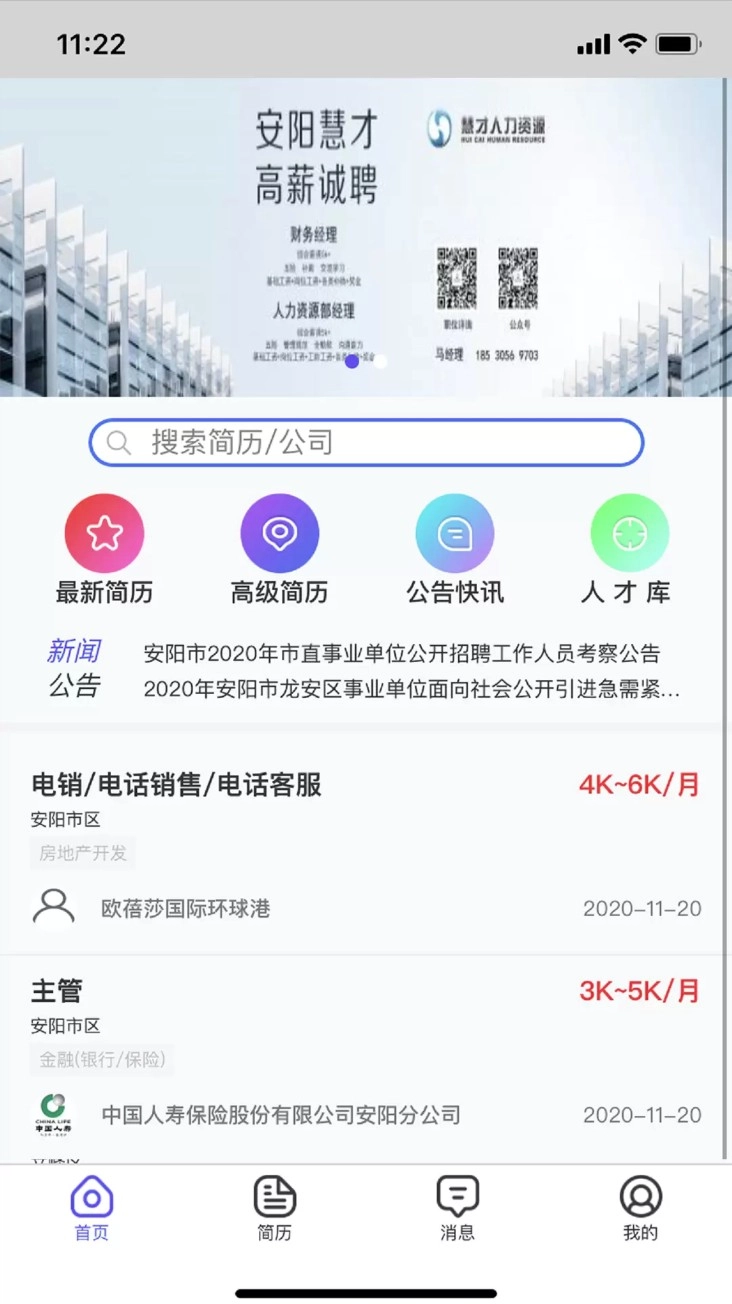Screen dimensions: 732x1304
Task: Tap the 首页 home tab icon
Action: pos(91,1196)
